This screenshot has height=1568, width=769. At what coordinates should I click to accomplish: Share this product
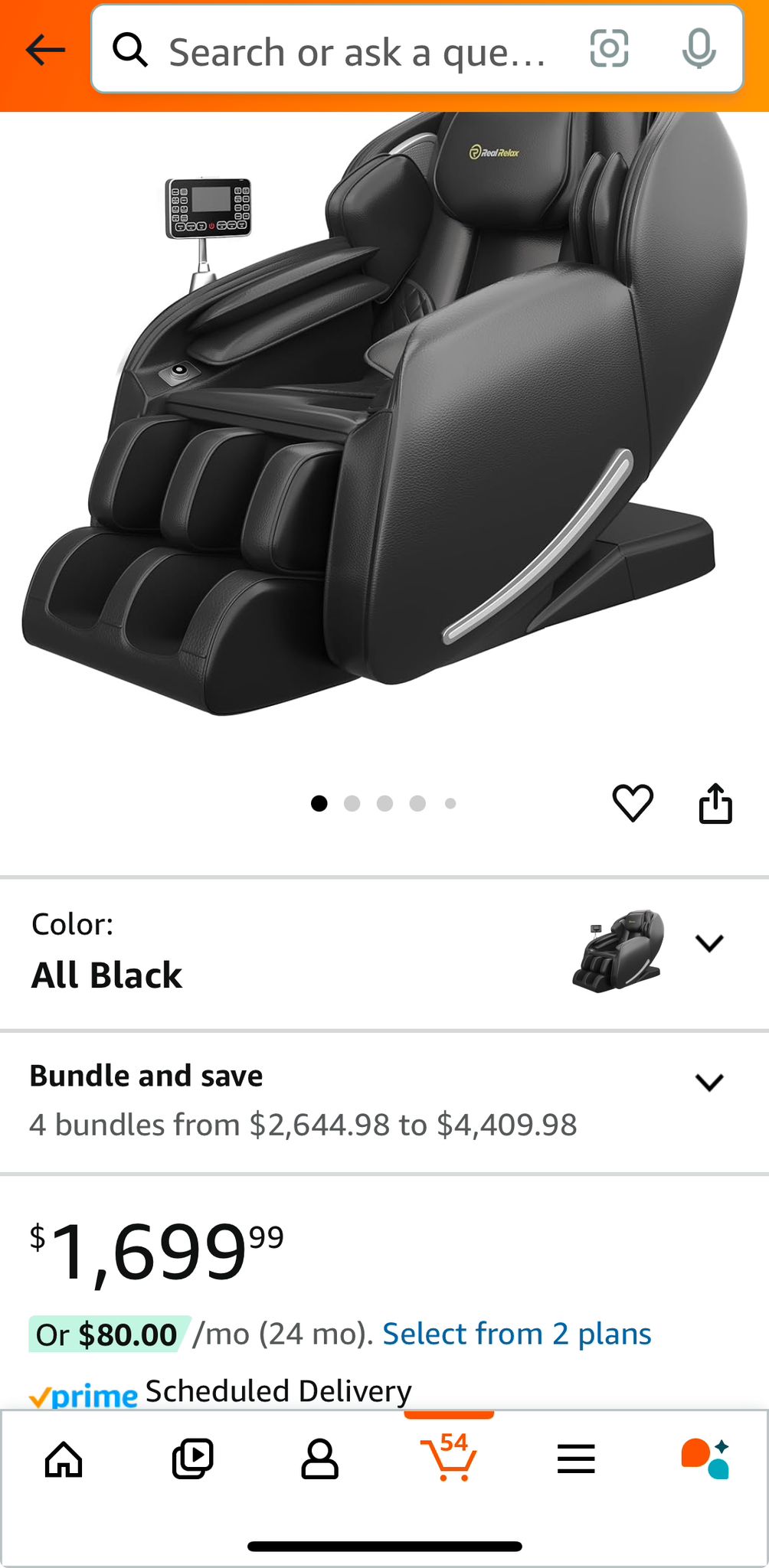click(715, 803)
